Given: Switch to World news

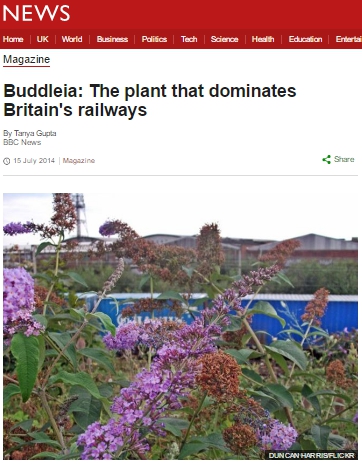Looking at the screenshot, I should [x=72, y=39].
